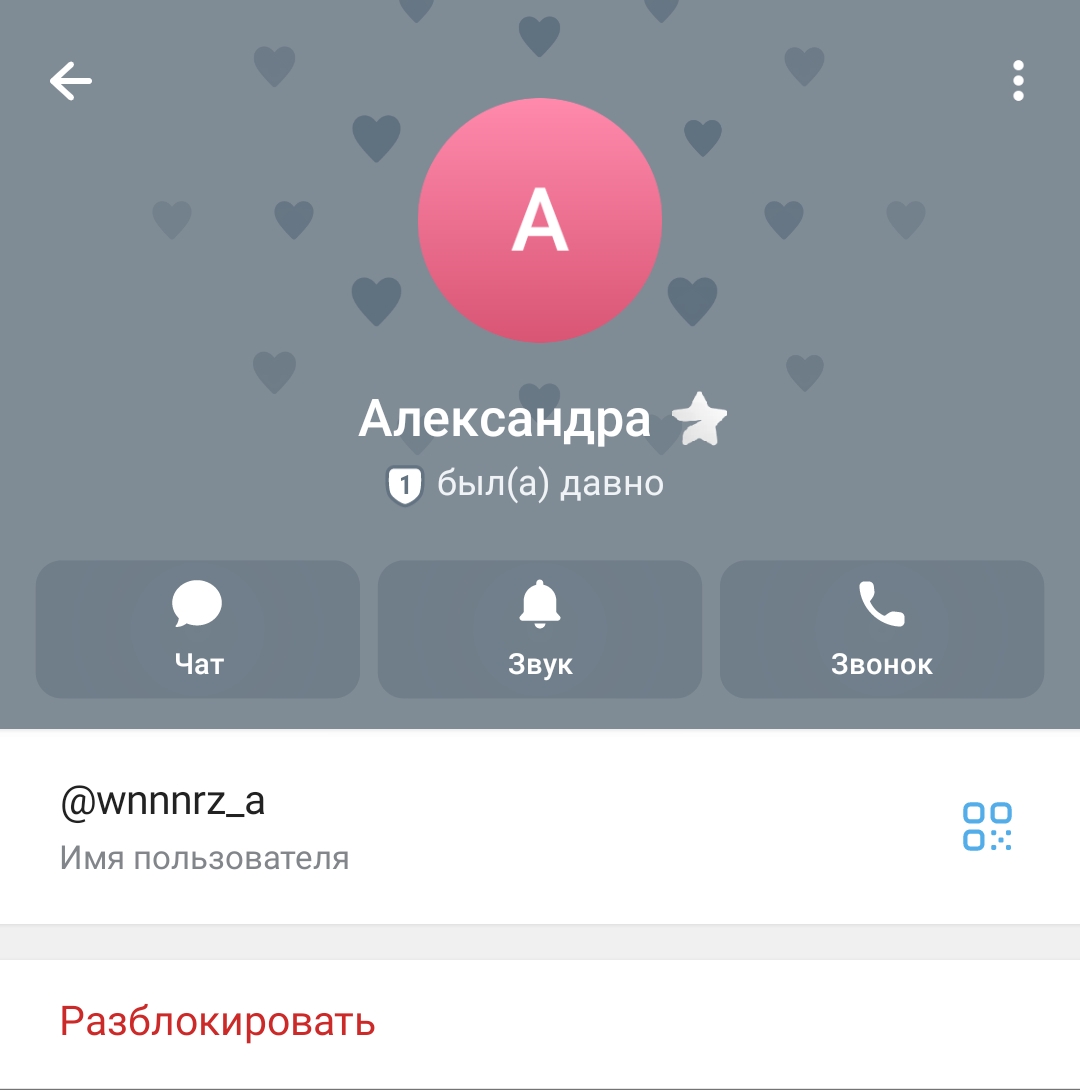
Task: Select Разблокировать to unblock the user
Action: tap(218, 1022)
